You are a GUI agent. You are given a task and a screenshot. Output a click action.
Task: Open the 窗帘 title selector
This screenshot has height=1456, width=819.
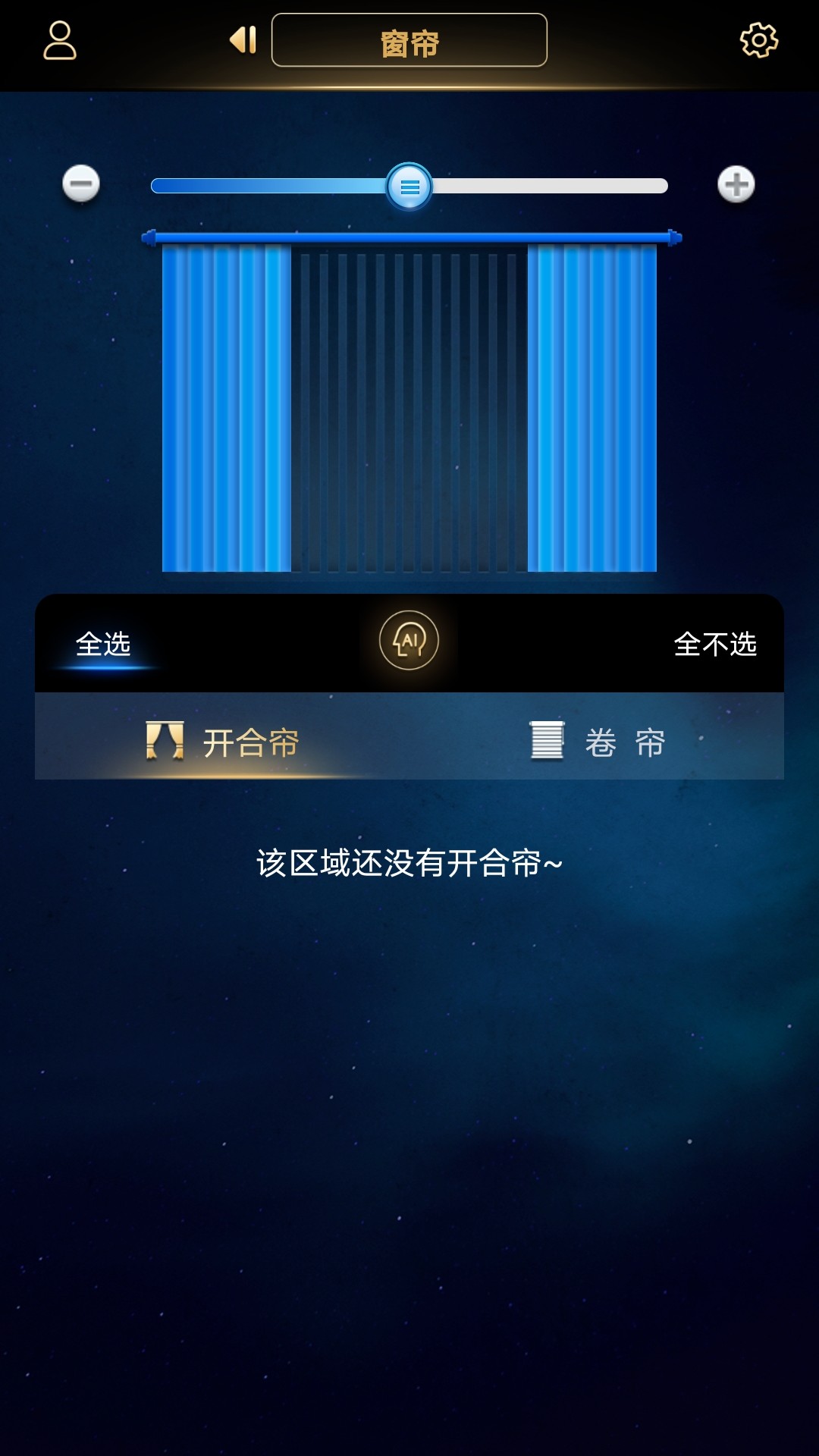pos(409,40)
